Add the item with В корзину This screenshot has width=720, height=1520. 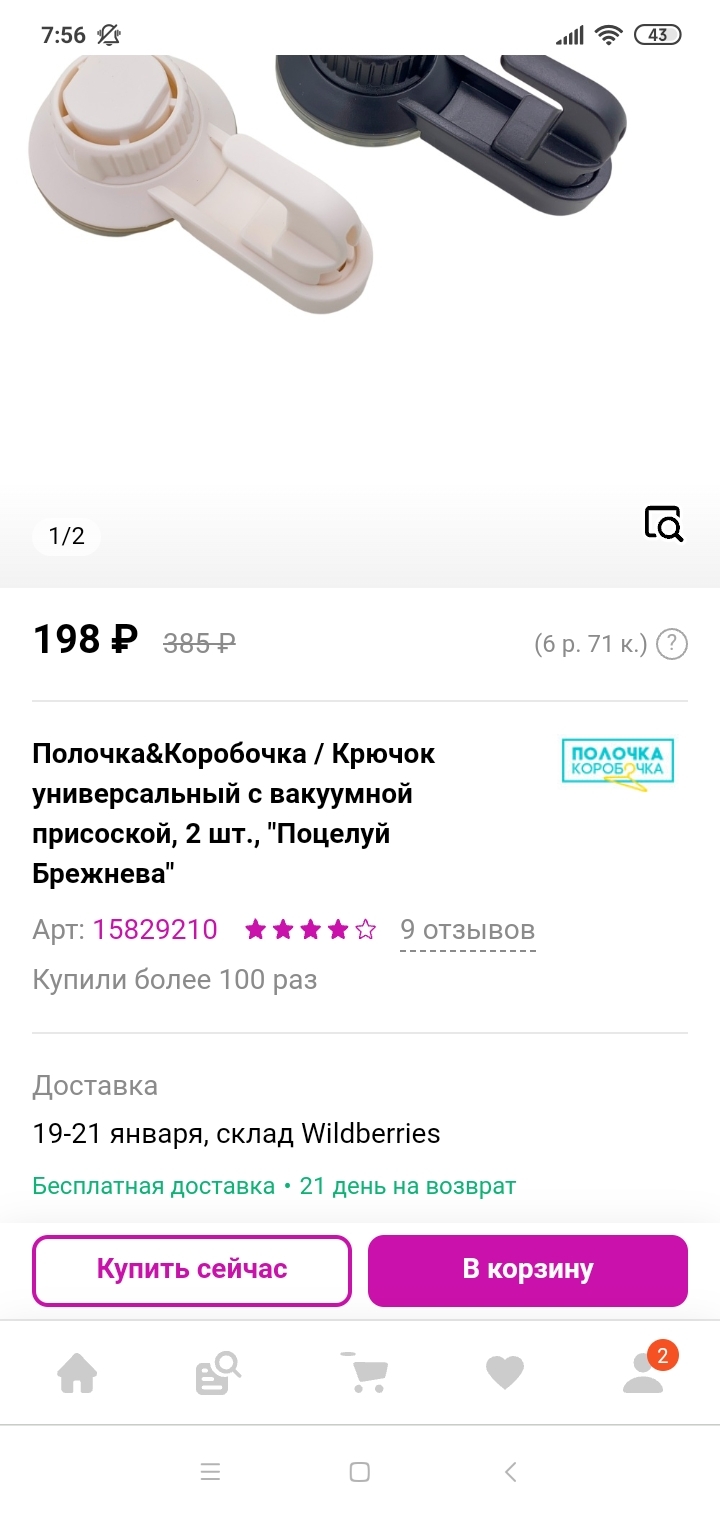pyautogui.click(x=528, y=1270)
